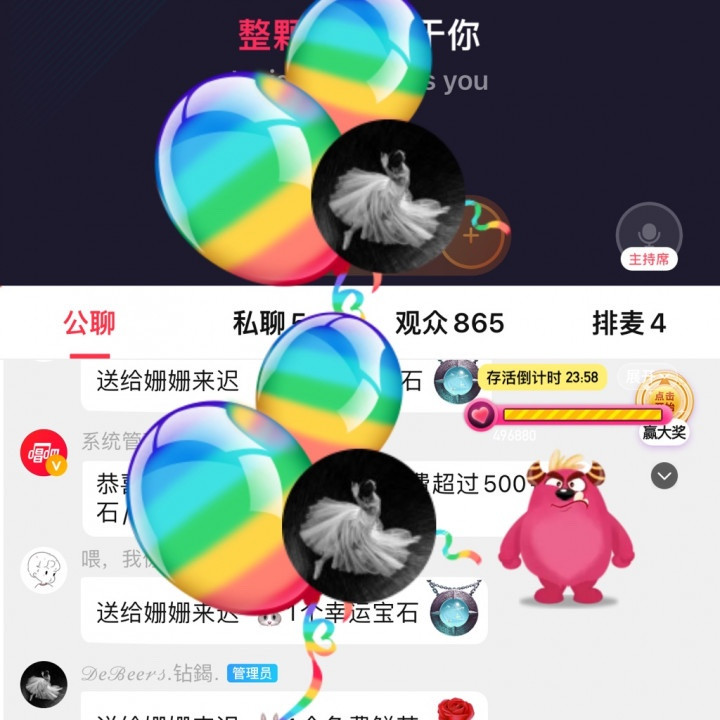This screenshot has height=720, width=720.
Task: Switch to the 公聊 tab
Action: click(x=90, y=323)
